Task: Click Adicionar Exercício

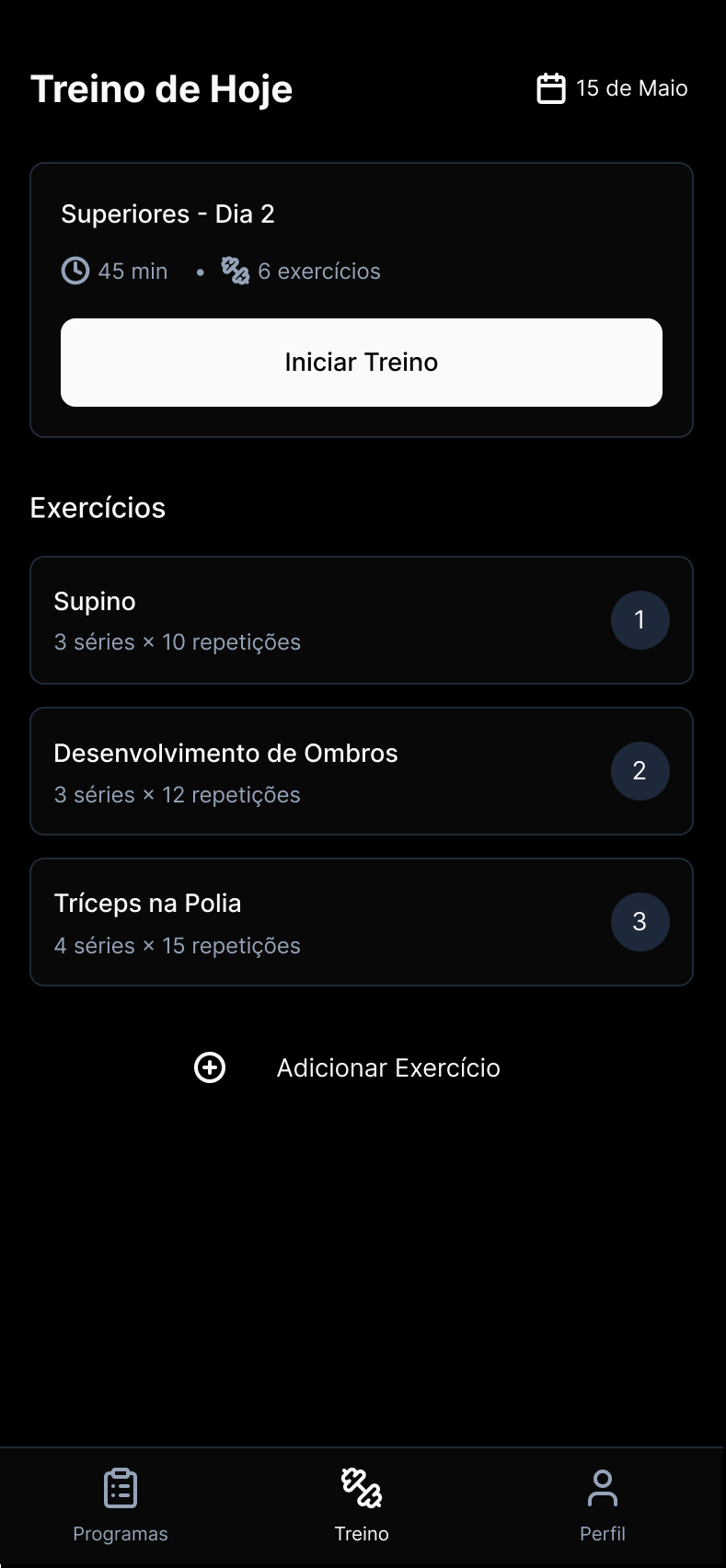Action: 388,1067
